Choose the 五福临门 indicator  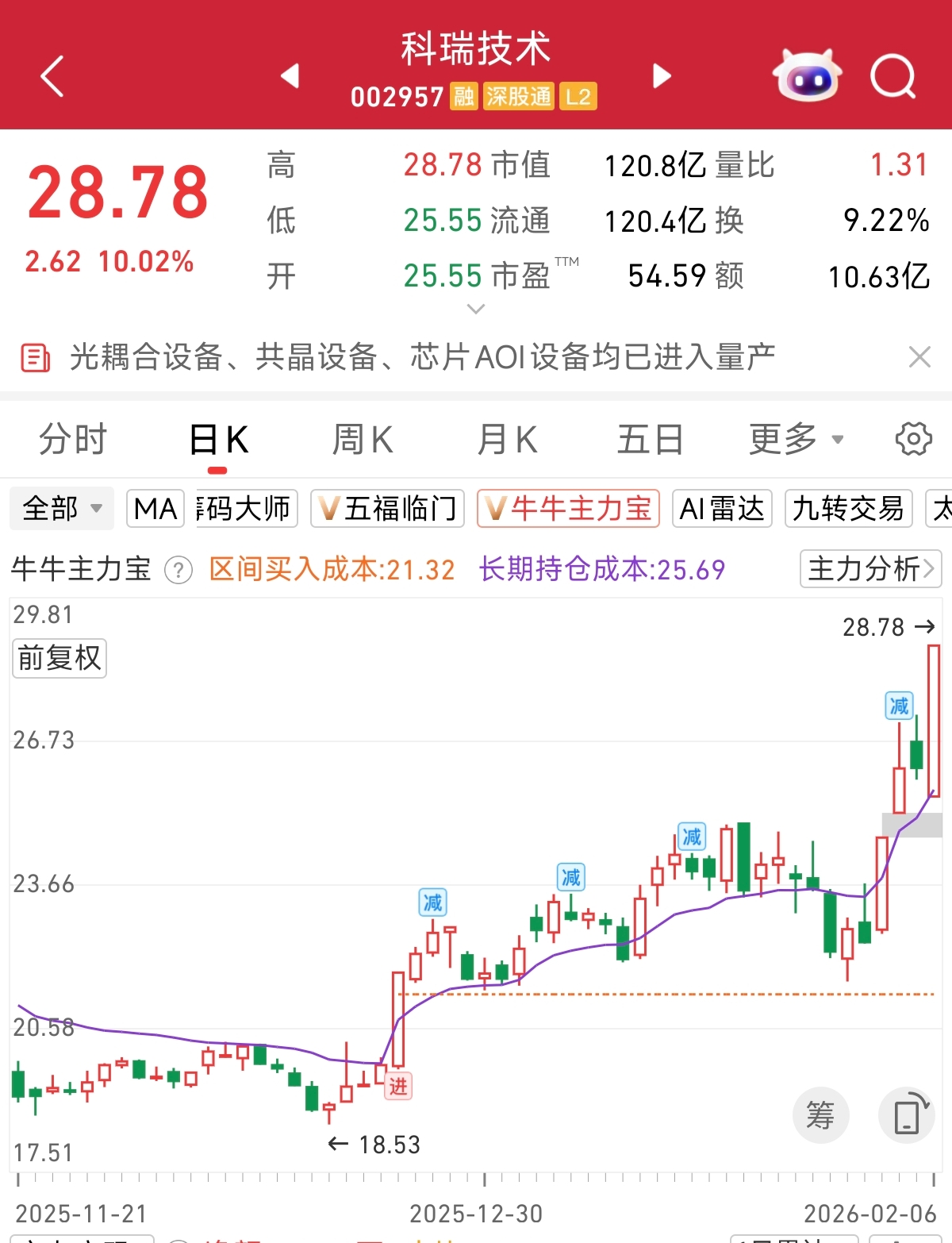[388, 508]
